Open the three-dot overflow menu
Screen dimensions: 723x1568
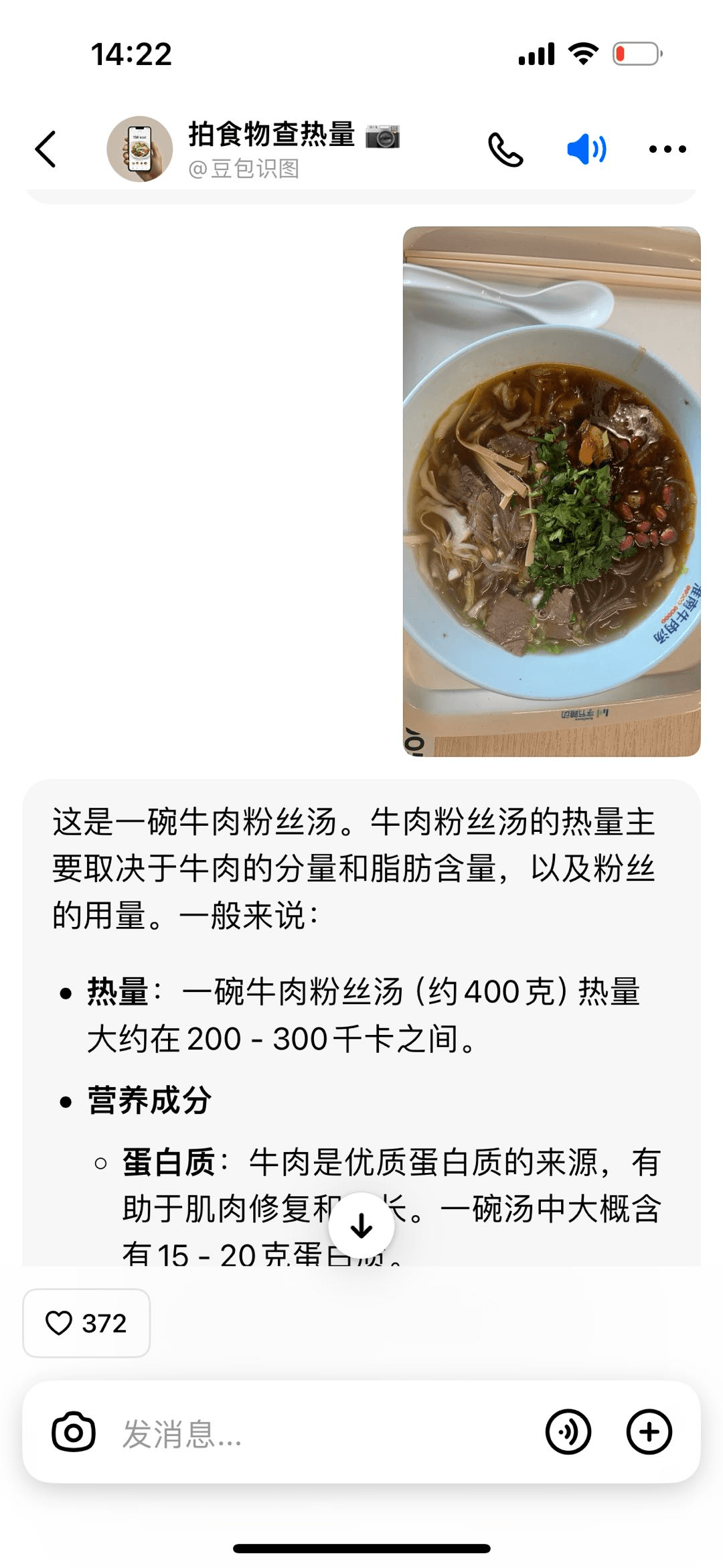(667, 149)
